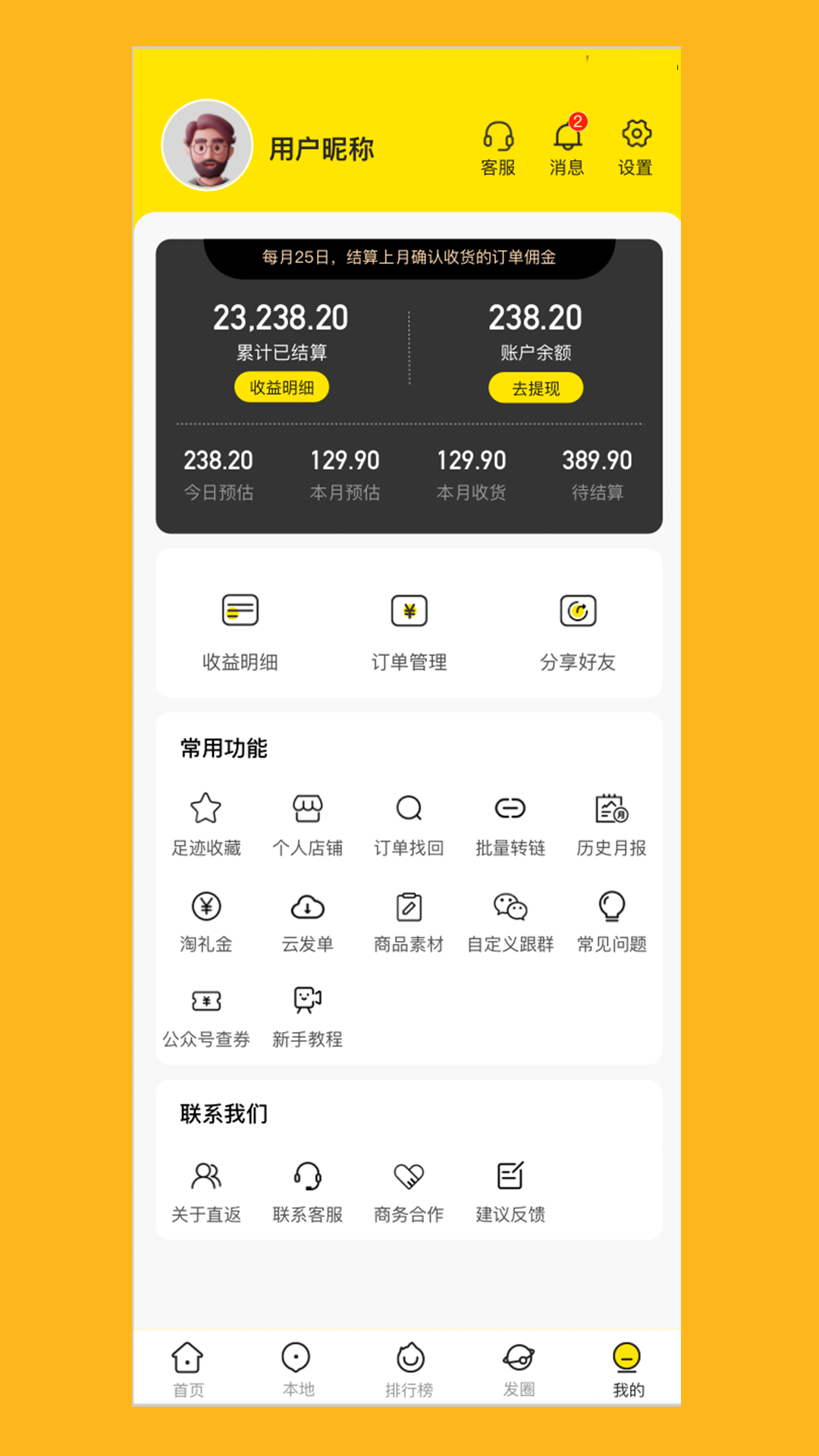Switch to the 排行榜 ranking tab
The width and height of the screenshot is (819, 1456).
(x=409, y=1369)
